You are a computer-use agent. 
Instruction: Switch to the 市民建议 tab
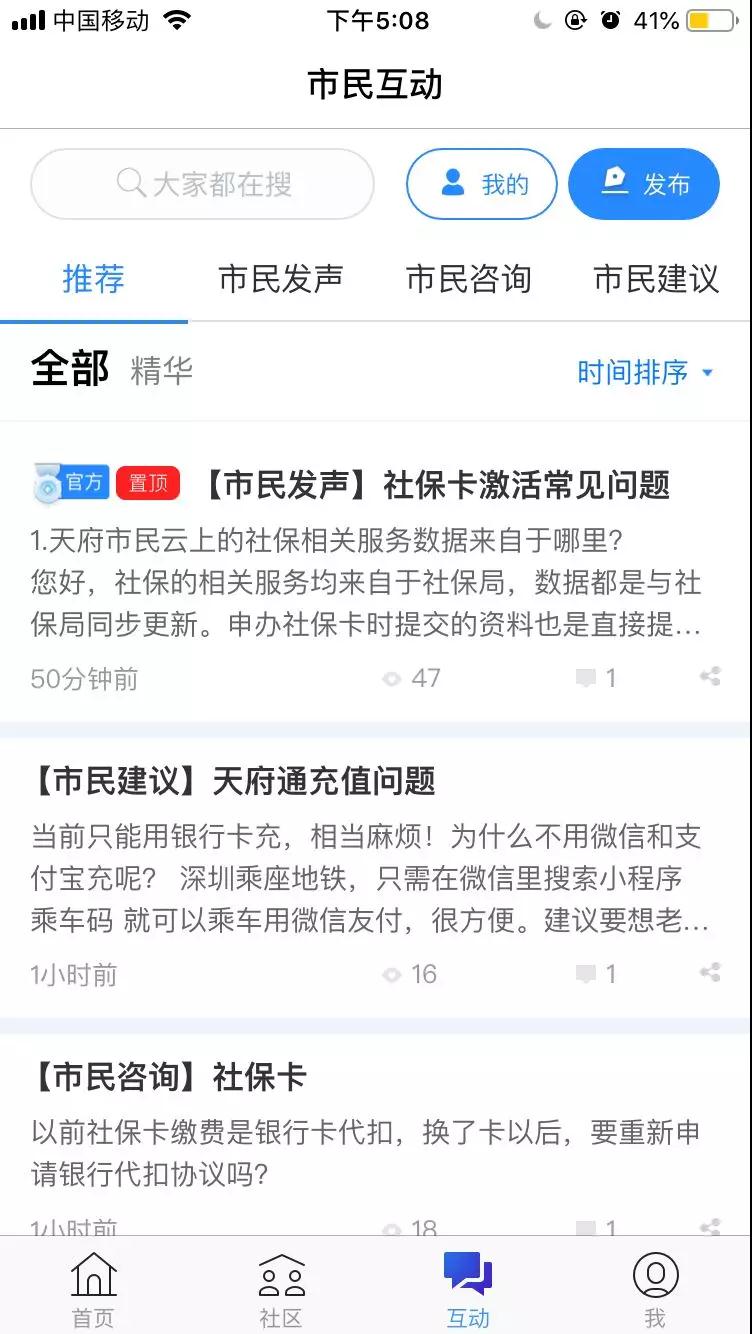coord(656,279)
